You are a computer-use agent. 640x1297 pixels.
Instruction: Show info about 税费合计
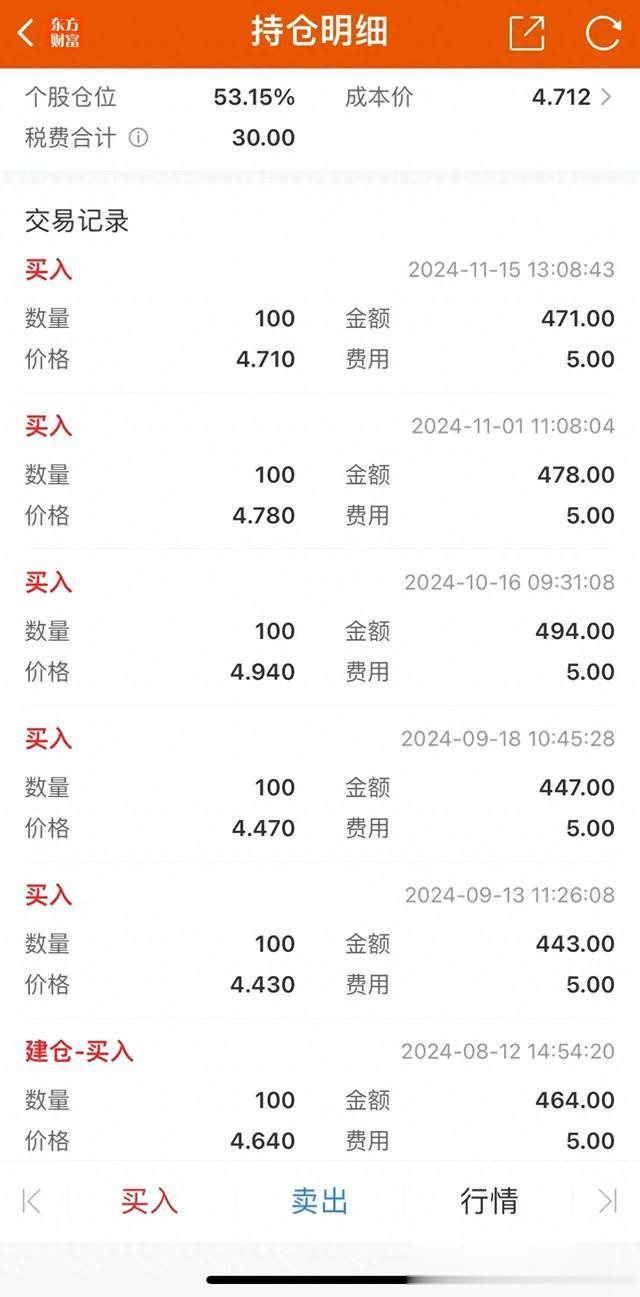click(x=139, y=138)
